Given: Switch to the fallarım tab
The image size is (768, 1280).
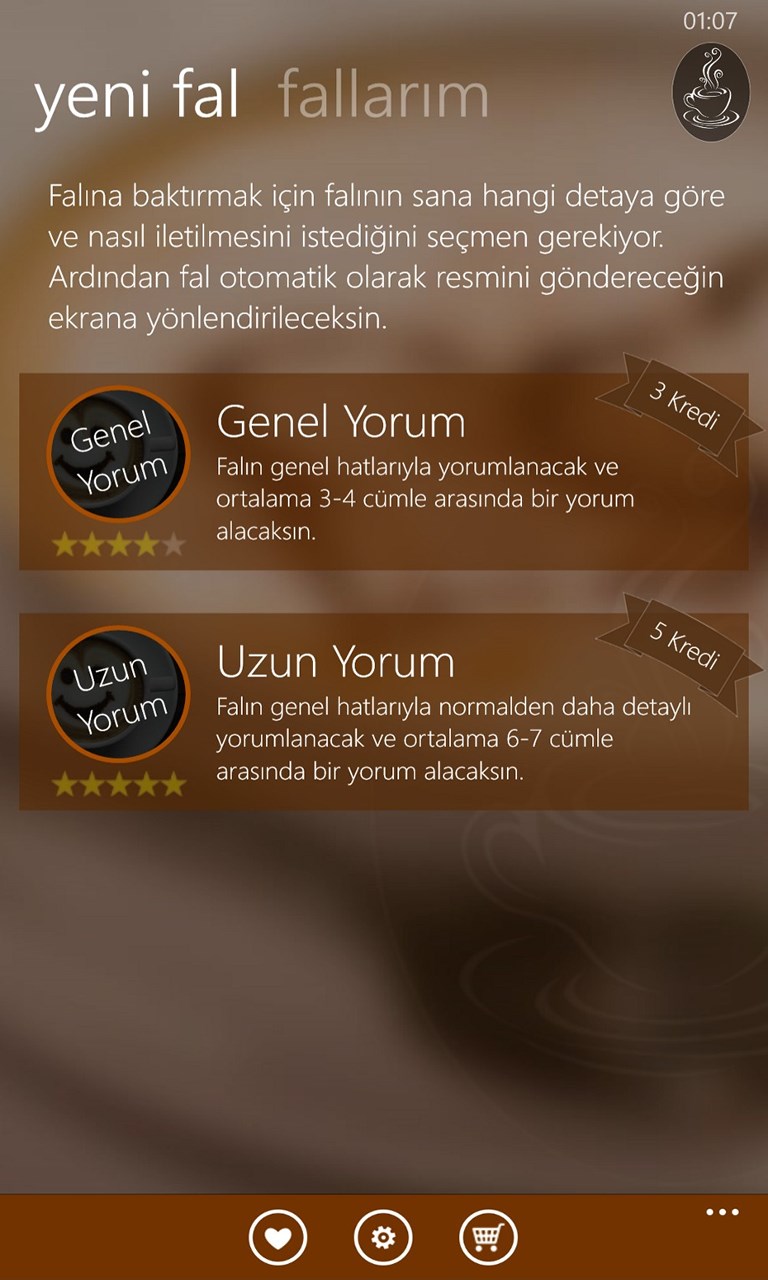Looking at the screenshot, I should (x=383, y=96).
